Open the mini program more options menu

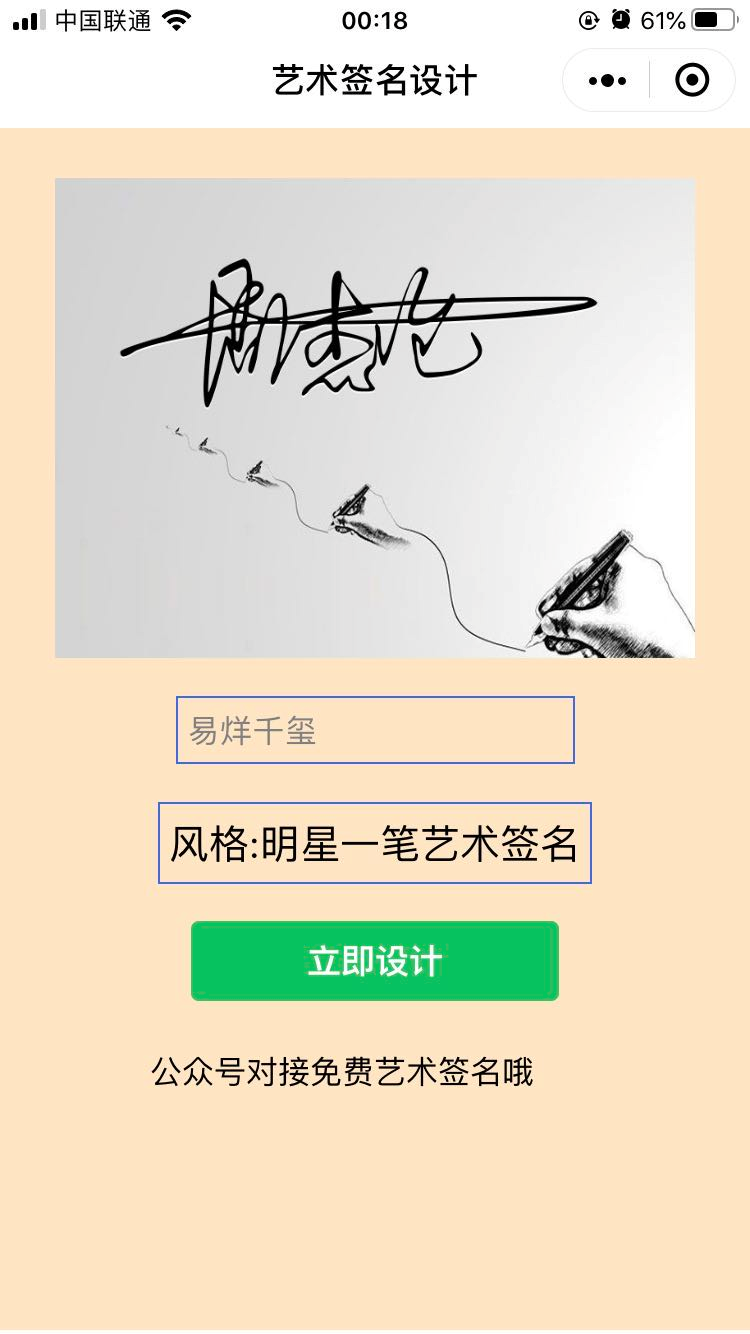(607, 80)
